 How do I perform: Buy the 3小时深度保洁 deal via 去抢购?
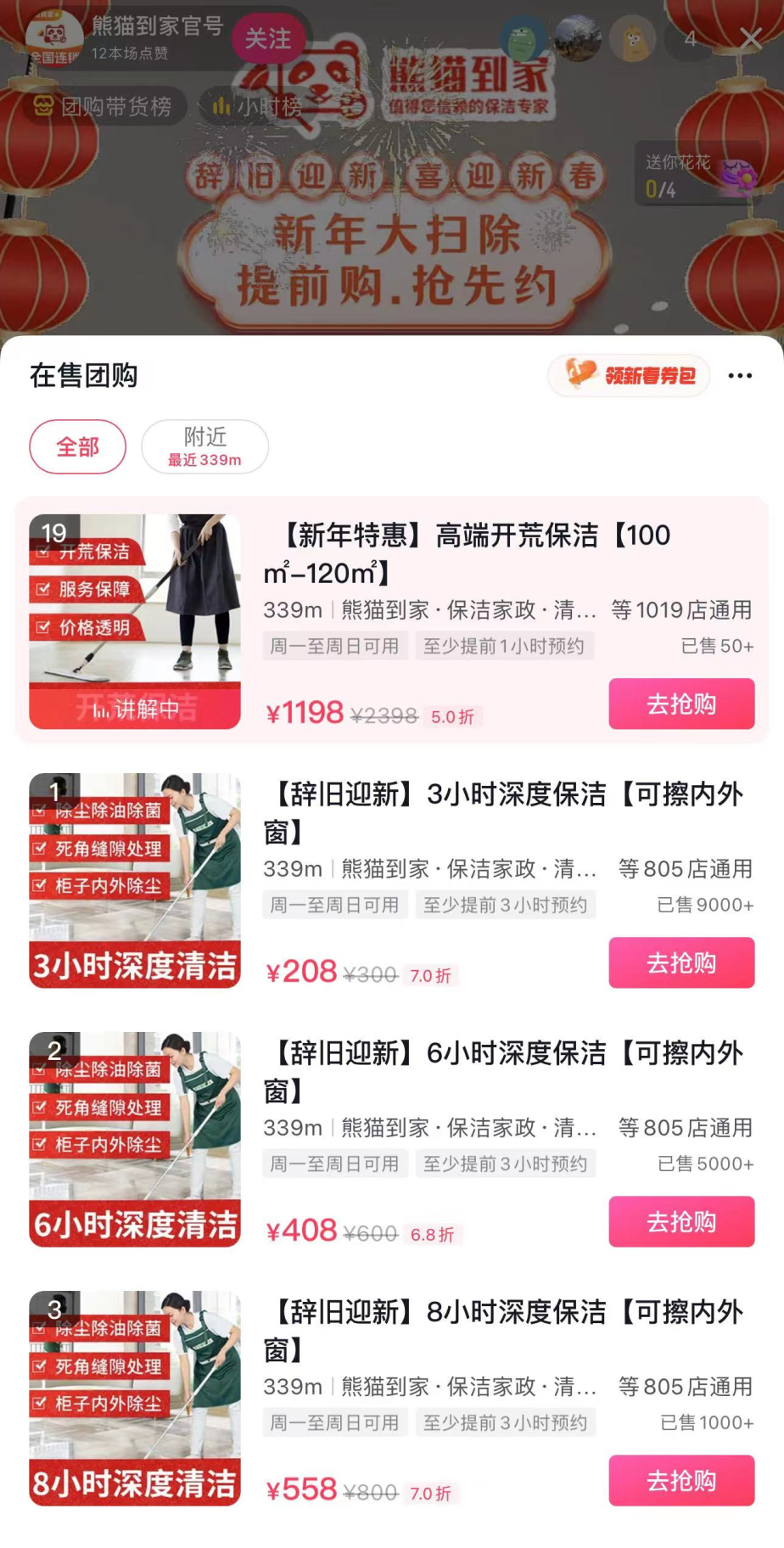point(680,962)
